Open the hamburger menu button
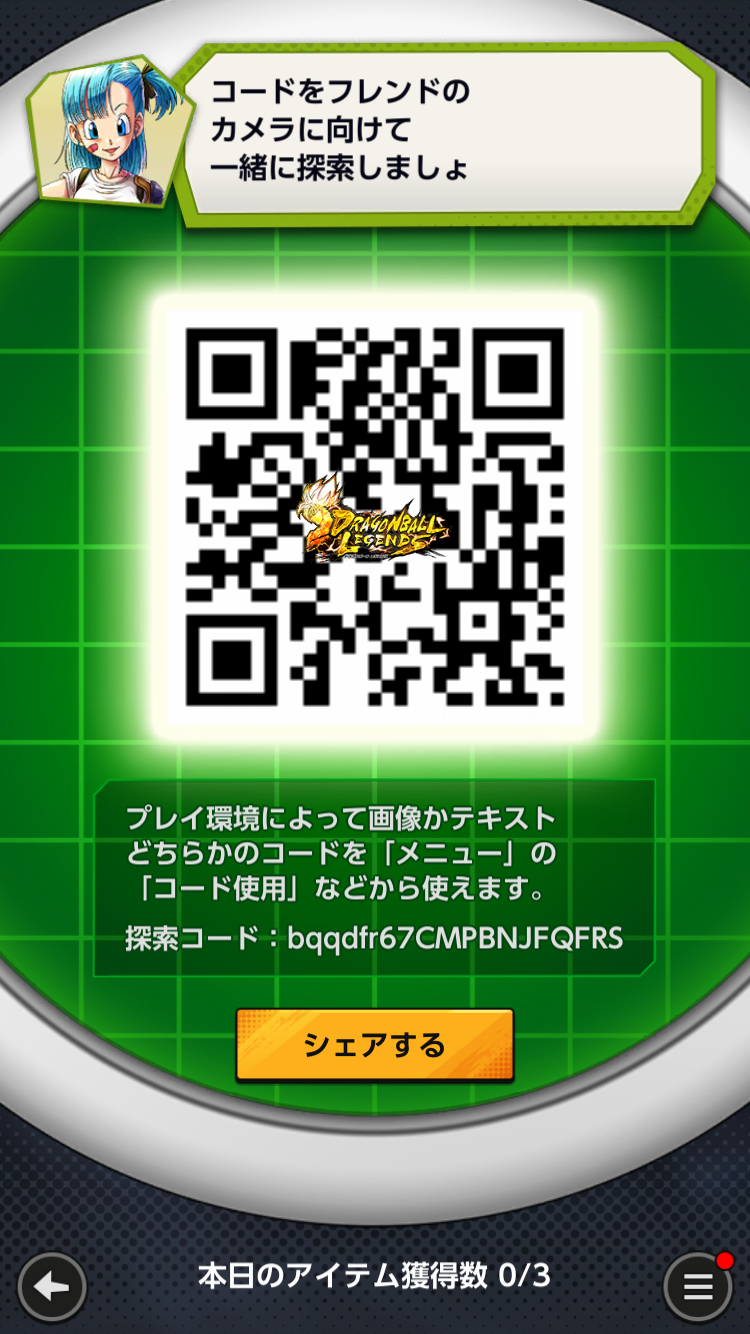750x1334 pixels. [698, 1286]
